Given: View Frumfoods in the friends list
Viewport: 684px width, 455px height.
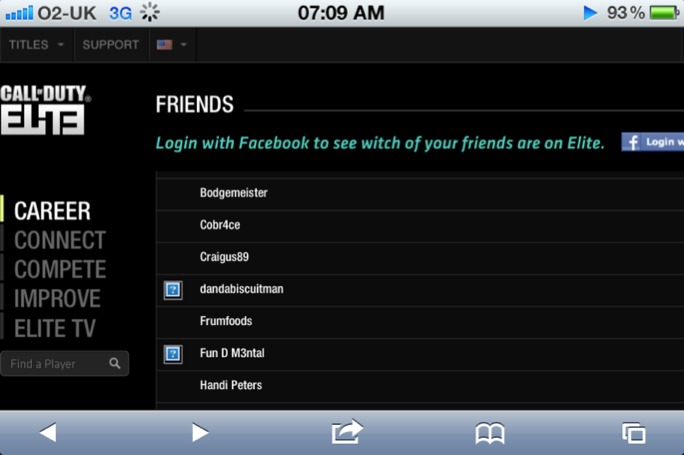Looking at the screenshot, I should point(226,321).
